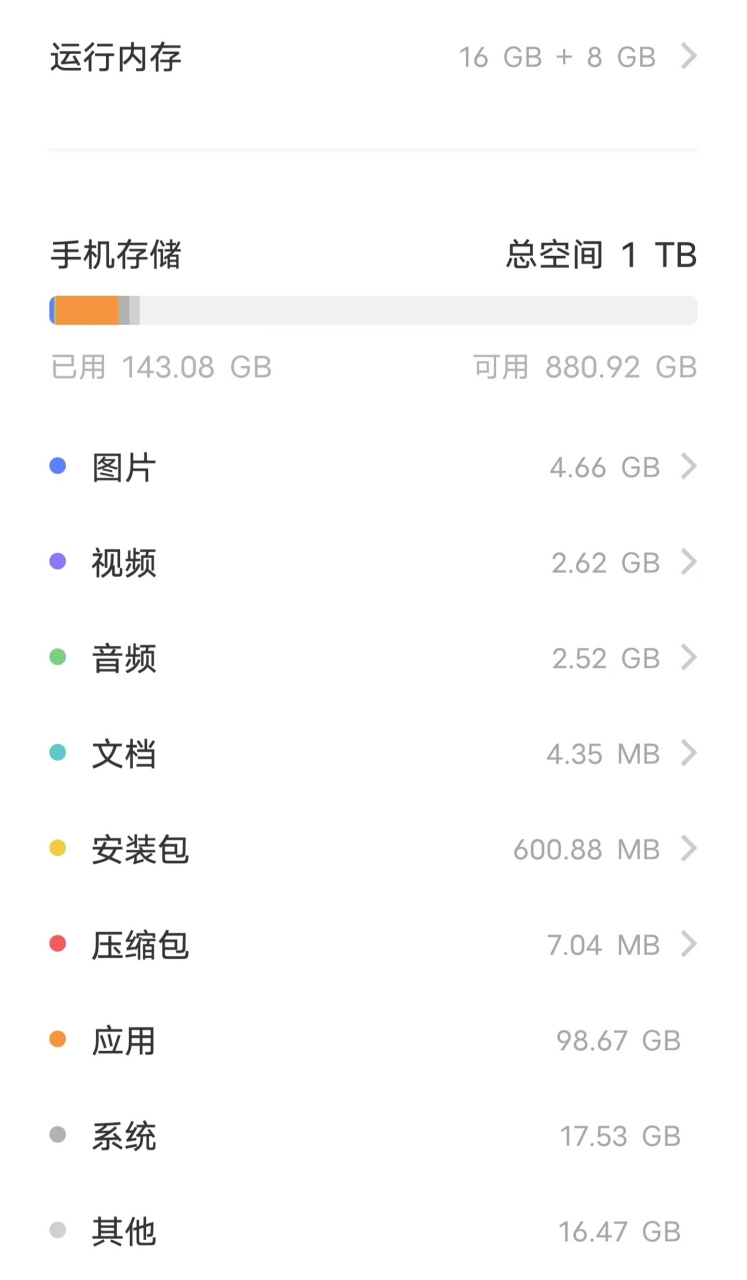Image resolution: width=747 pixels, height=1280 pixels.
Task: Click the 总空间 1 TB label
Action: 599,255
